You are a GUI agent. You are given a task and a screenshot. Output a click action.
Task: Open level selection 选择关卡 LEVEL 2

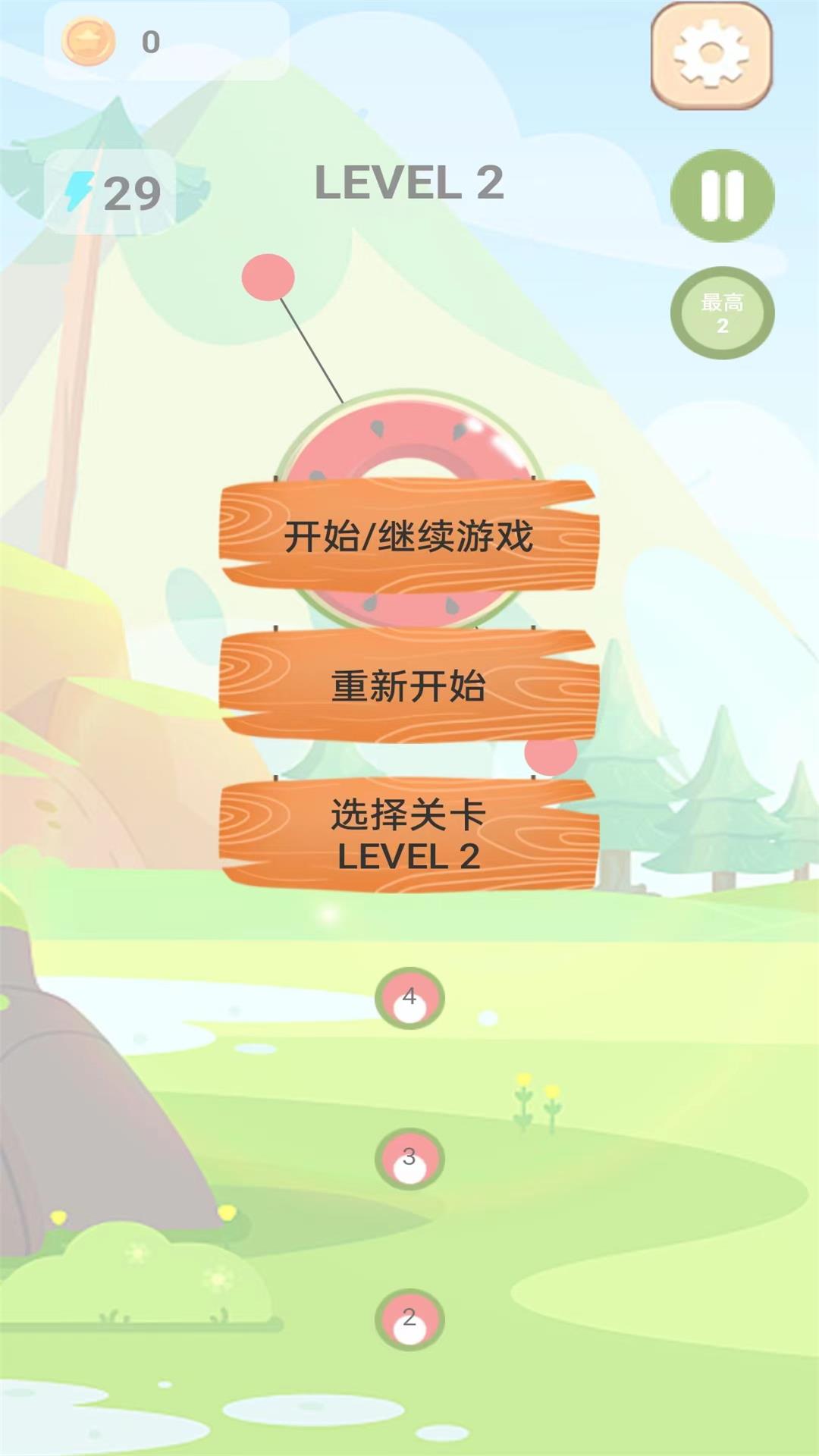409,835
